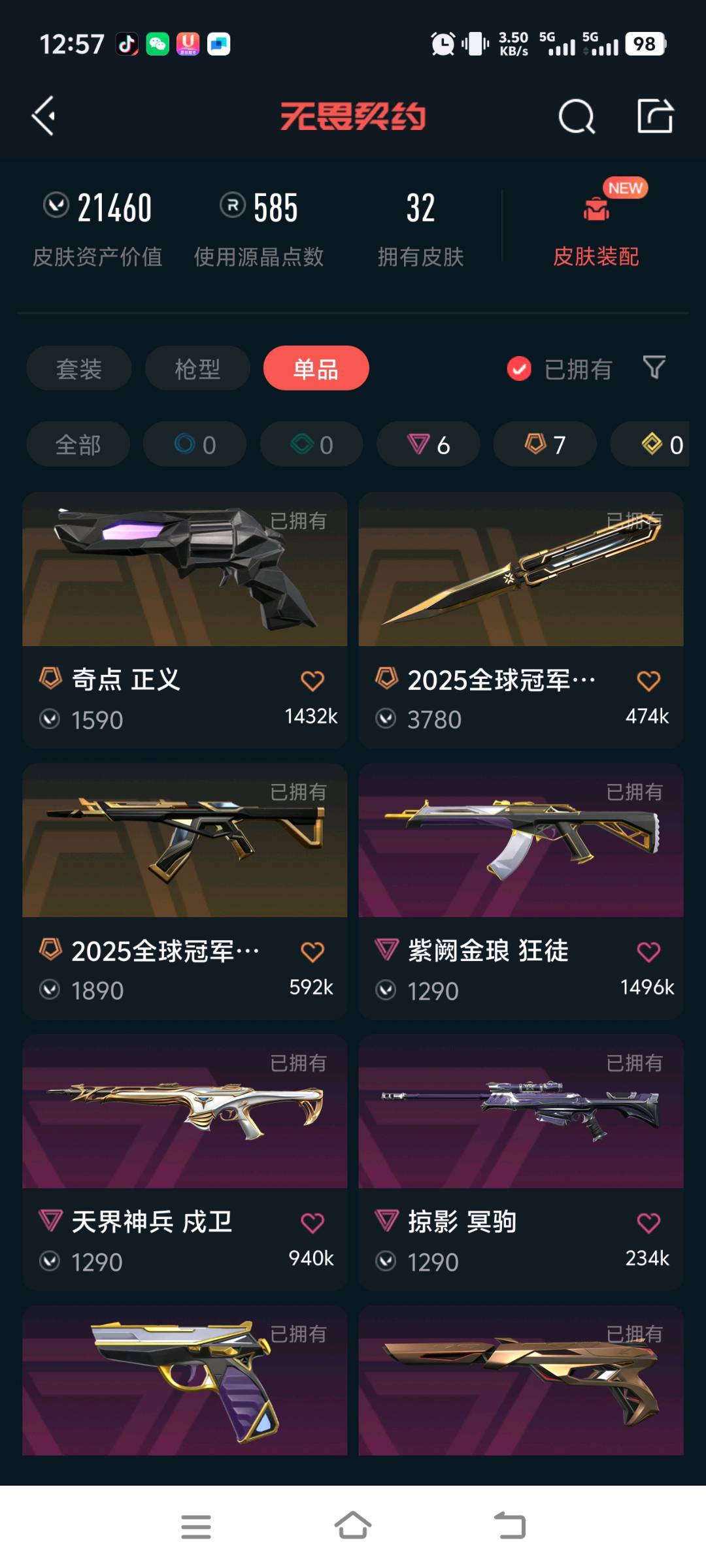Screen dimensions: 706x1568
Task: Like the 掠影 冥驹 skin
Action: 648,1223
